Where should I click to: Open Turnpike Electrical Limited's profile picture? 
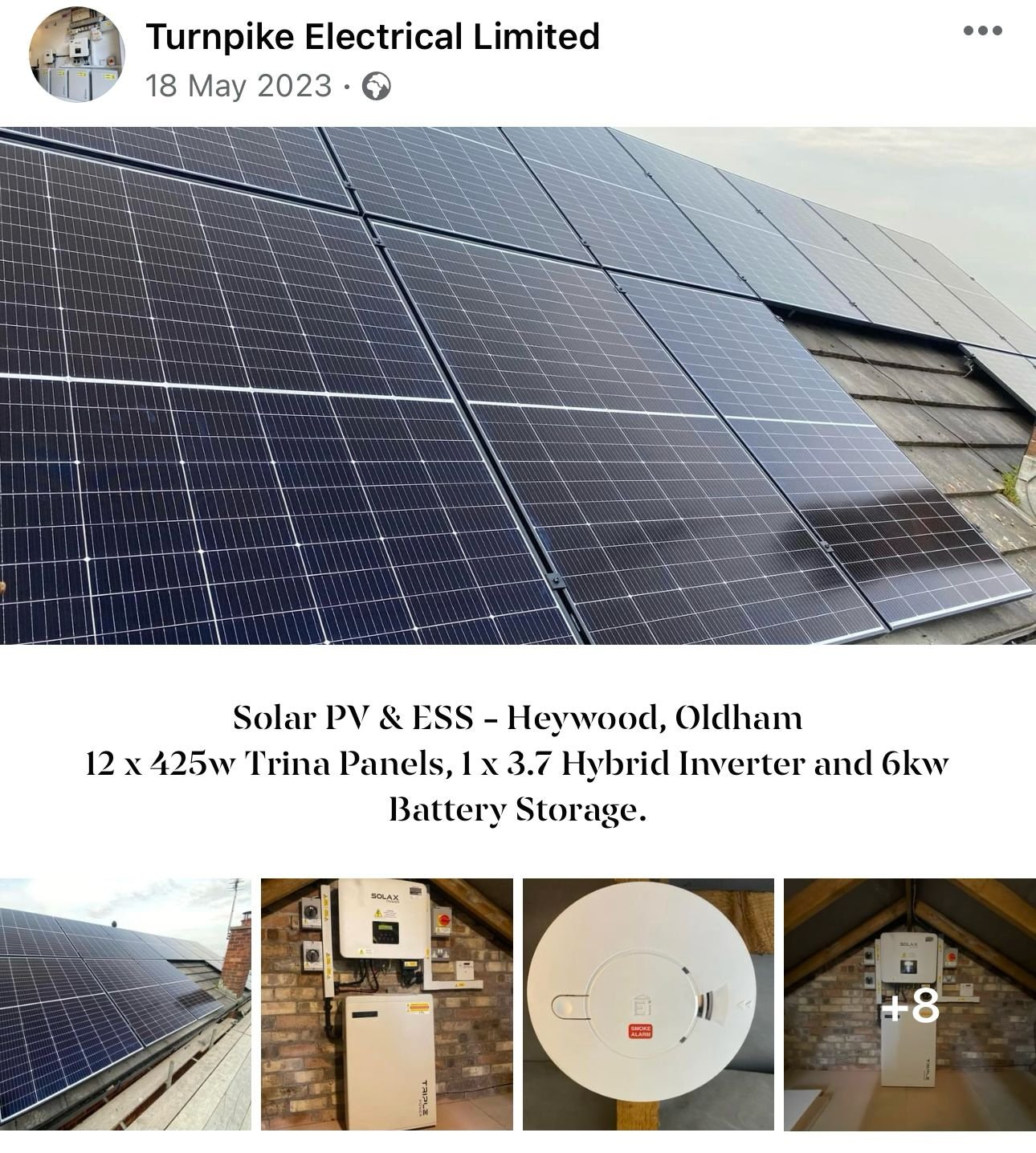(x=76, y=55)
